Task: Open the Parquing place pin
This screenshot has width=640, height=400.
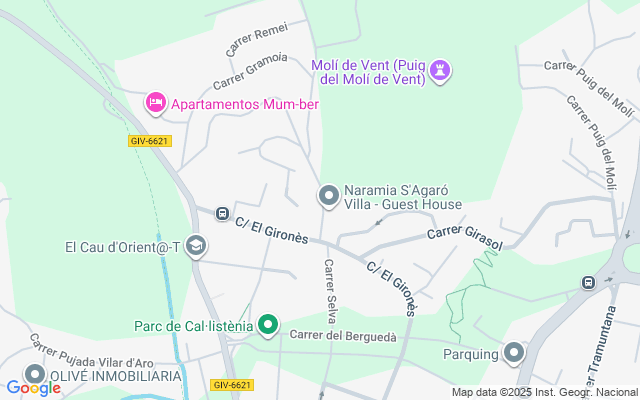Action: [514, 352]
